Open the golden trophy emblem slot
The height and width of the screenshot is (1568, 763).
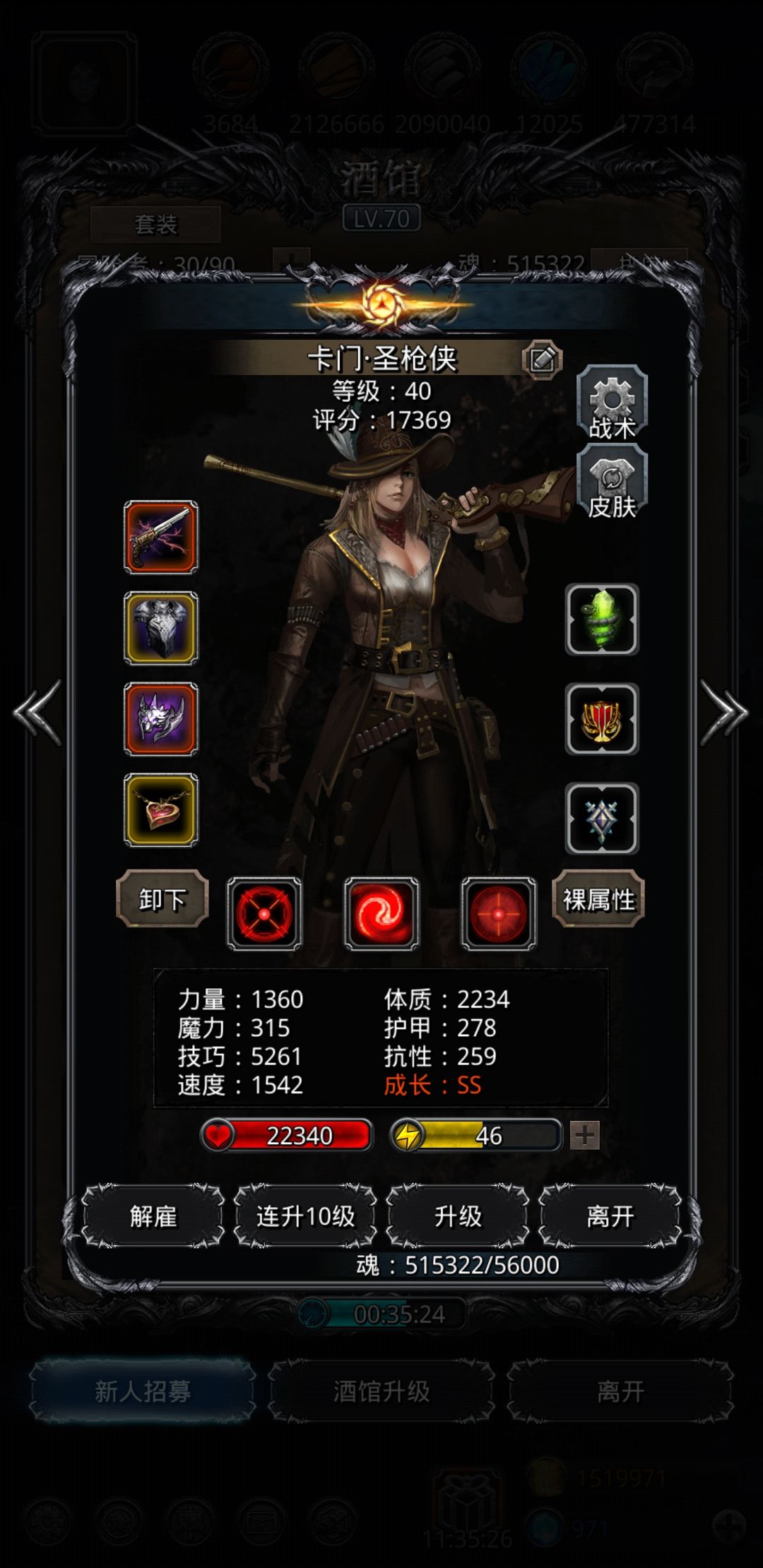[602, 719]
